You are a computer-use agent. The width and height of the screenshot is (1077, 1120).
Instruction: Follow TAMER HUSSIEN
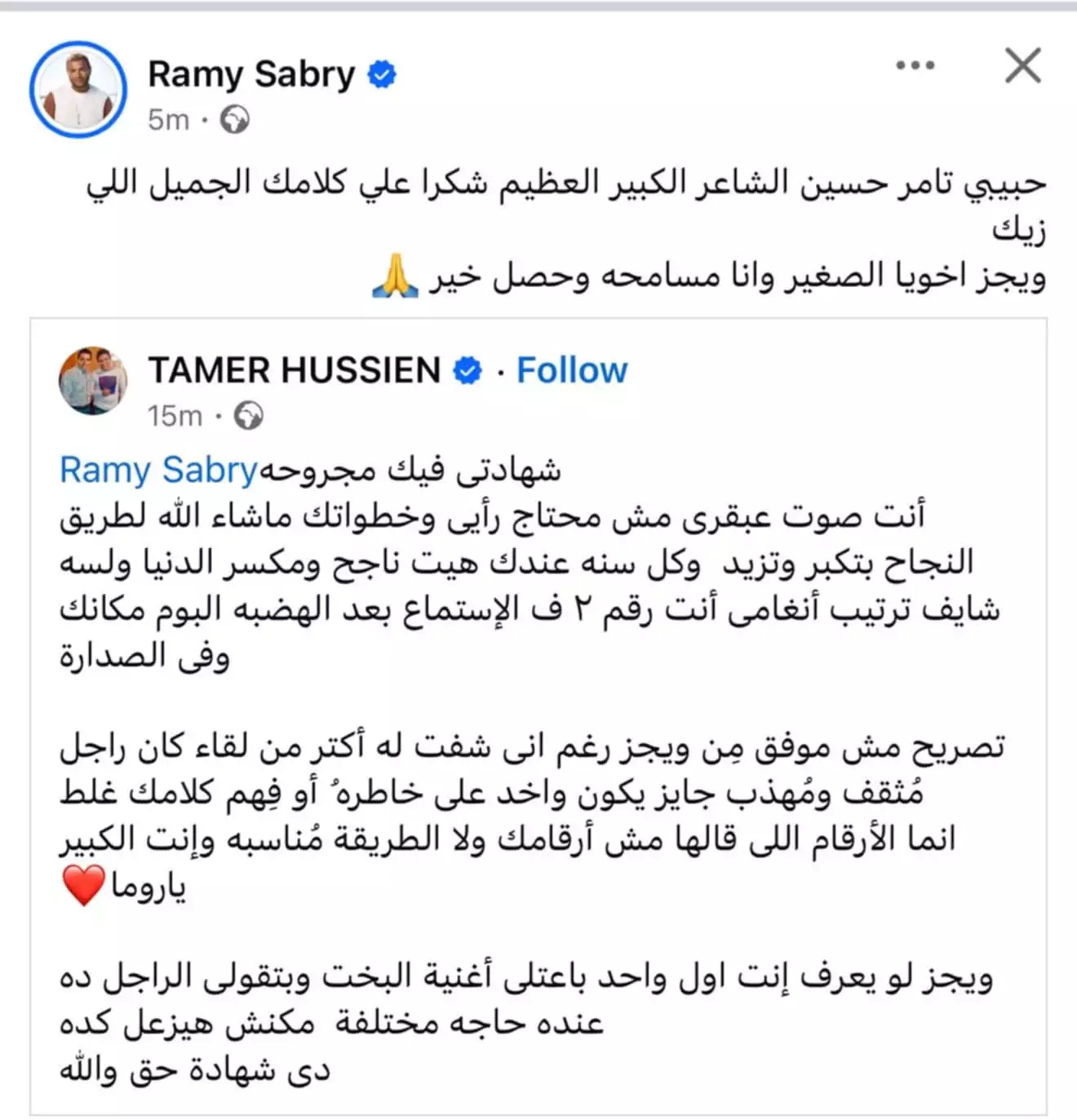point(572,370)
